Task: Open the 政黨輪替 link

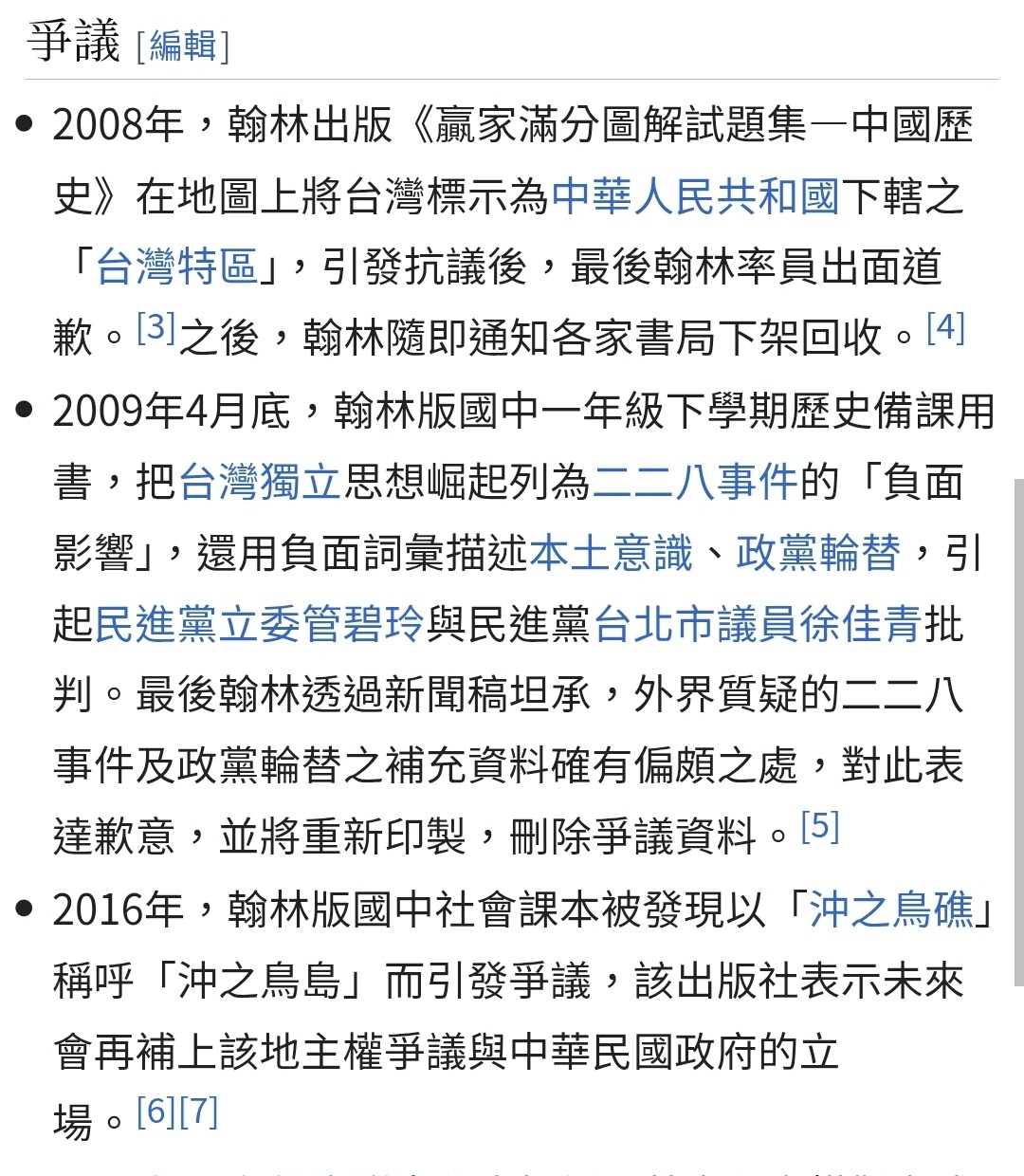Action: tap(818, 553)
